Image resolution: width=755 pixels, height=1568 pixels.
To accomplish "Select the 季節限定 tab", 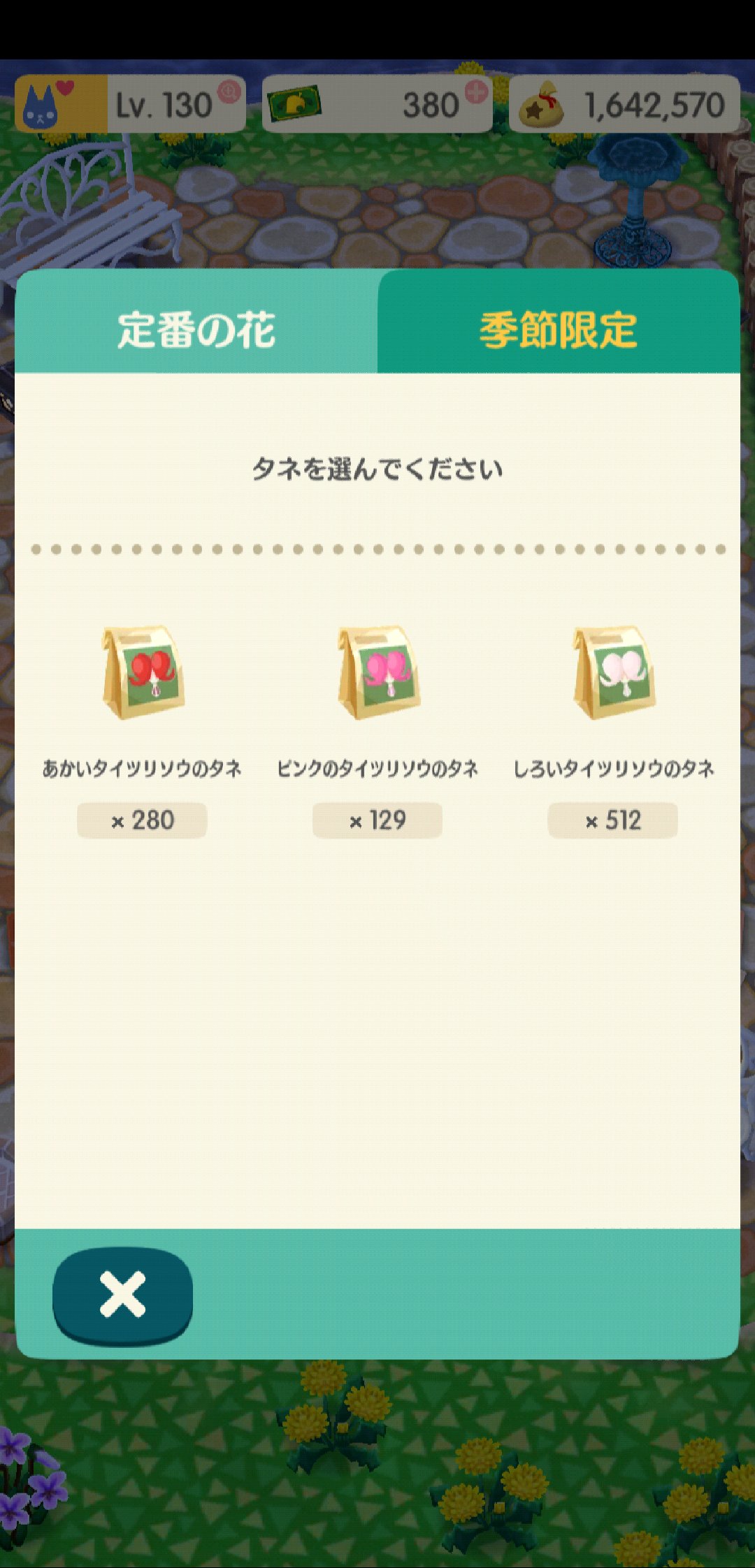I will pyautogui.click(x=558, y=329).
